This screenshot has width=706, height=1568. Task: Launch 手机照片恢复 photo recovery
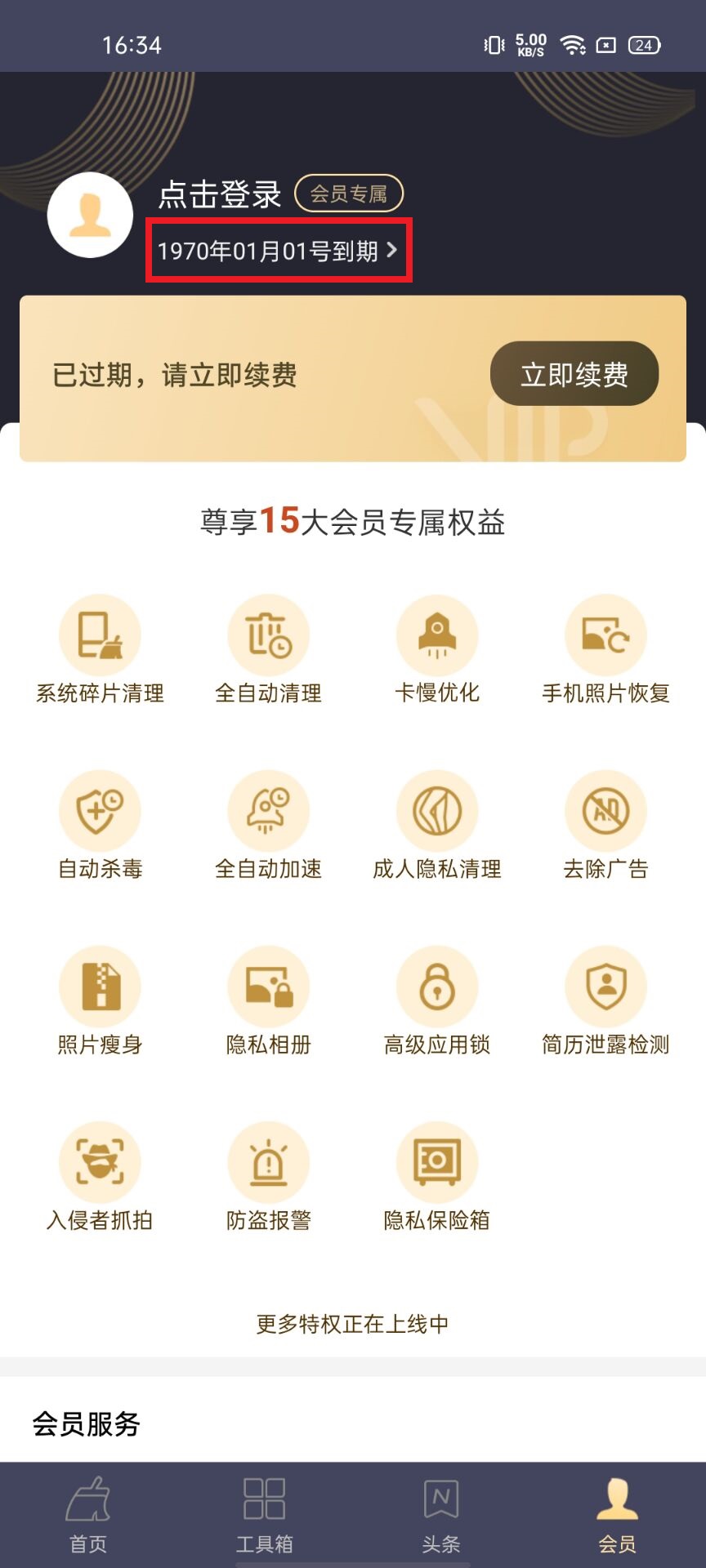point(605,649)
